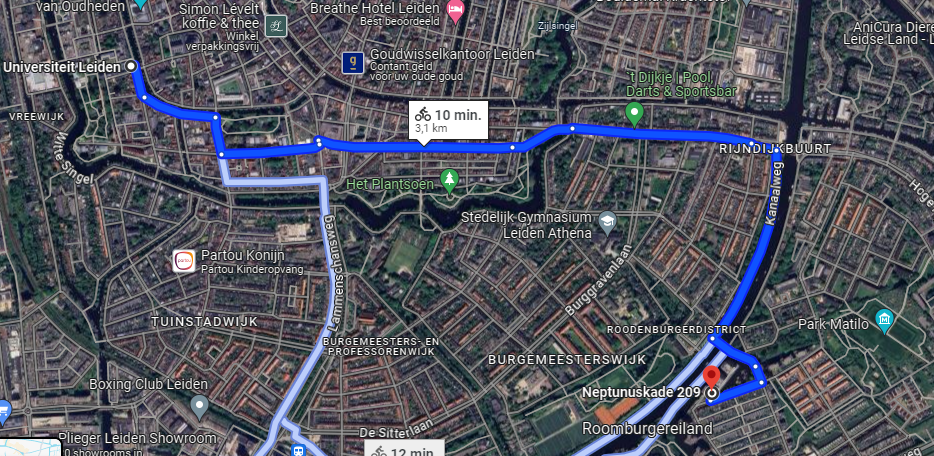This screenshot has height=456, width=934.
Task: Open 't Dijkje Pool, Darts & Sportsbar marker
Action: point(633,113)
